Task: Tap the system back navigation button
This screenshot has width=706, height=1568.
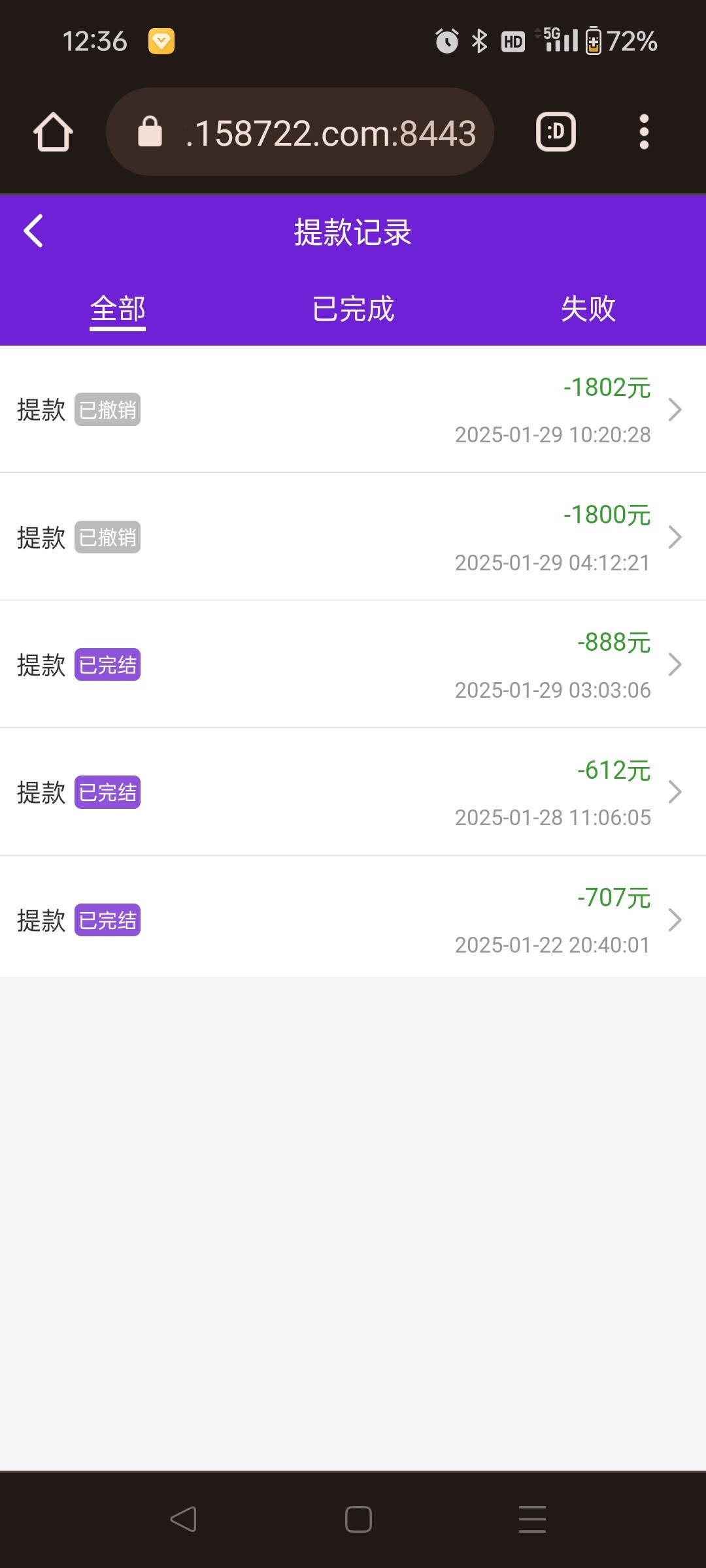Action: click(x=183, y=1519)
